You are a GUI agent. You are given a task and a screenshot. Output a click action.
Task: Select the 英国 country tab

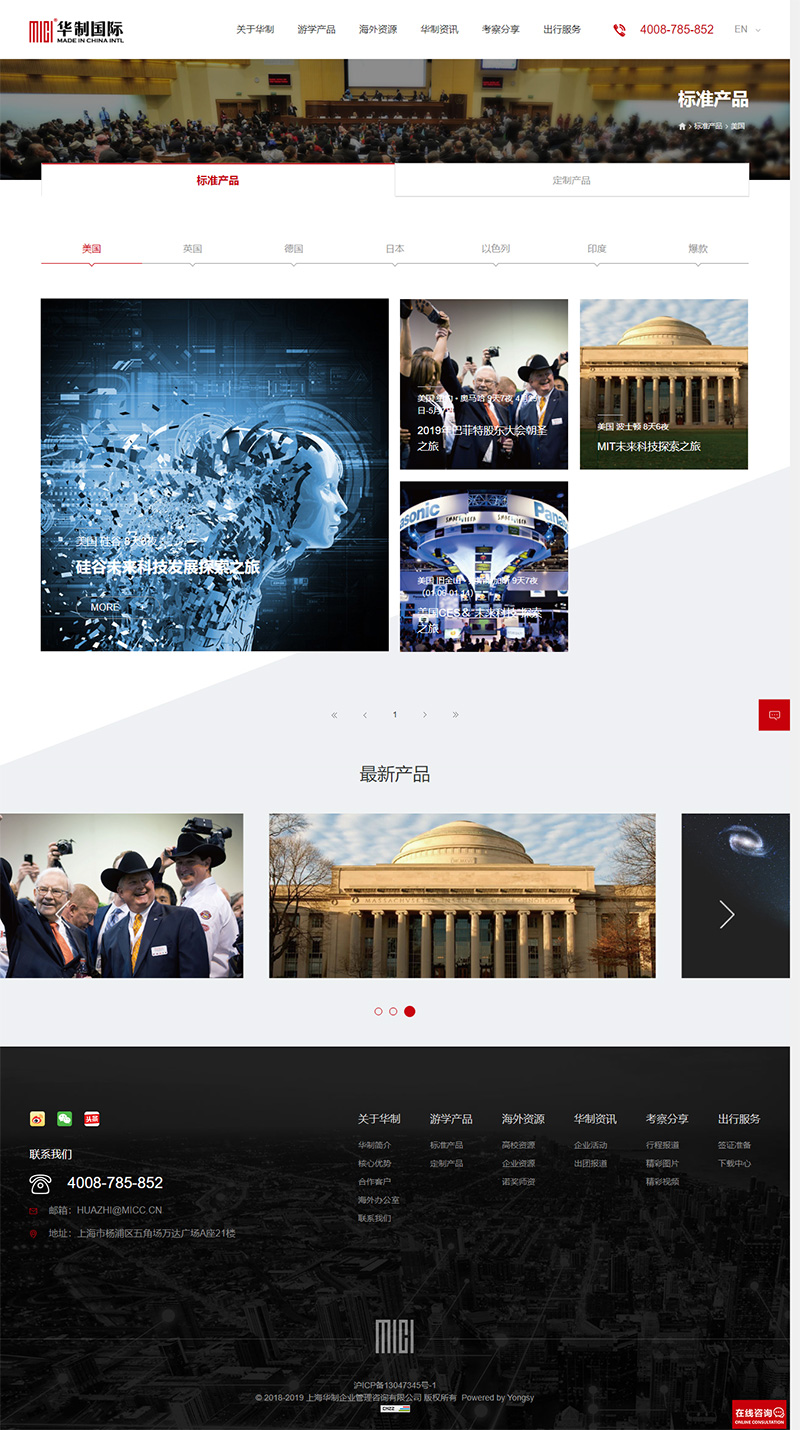(x=193, y=249)
